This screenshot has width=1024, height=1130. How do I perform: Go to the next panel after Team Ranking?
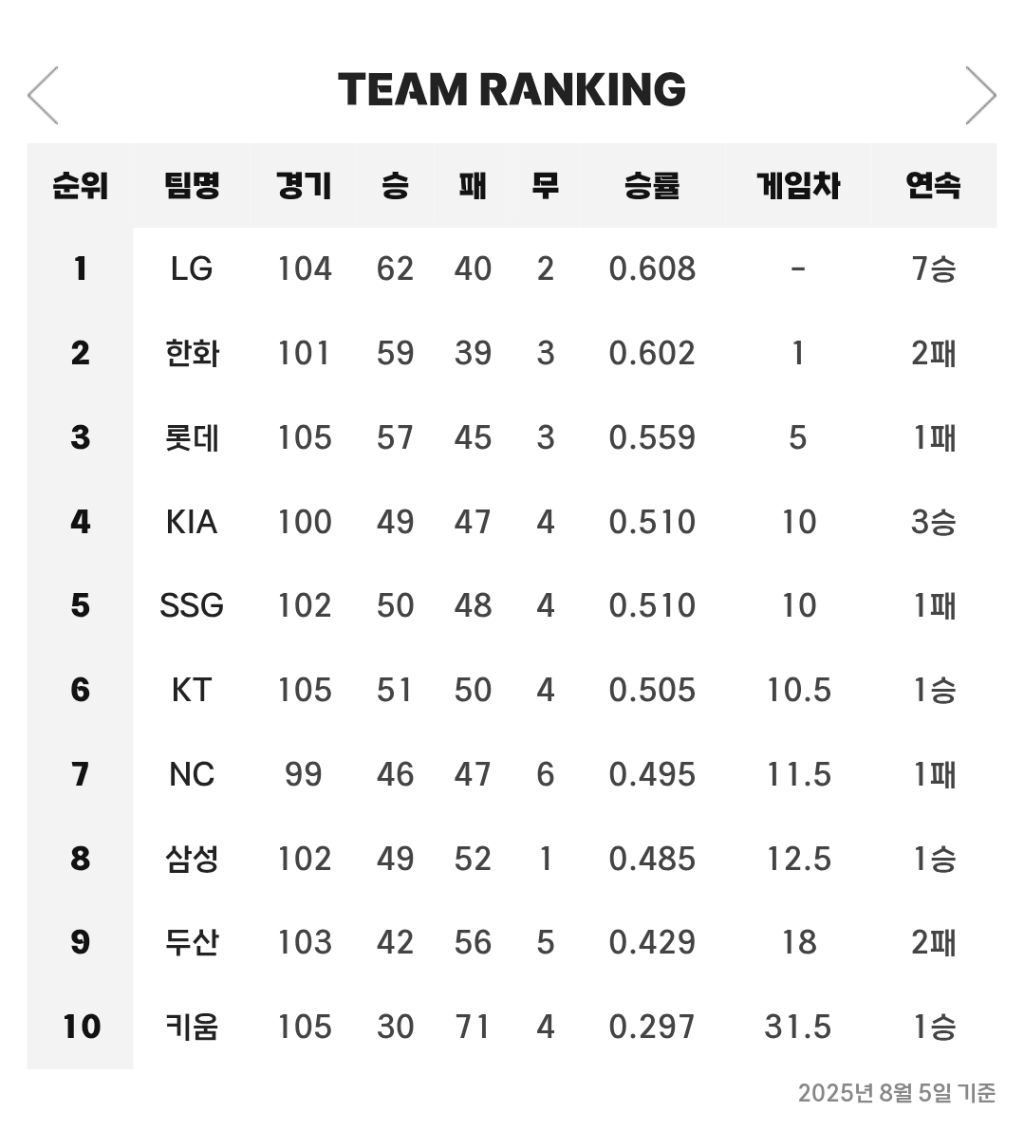pos(981,95)
